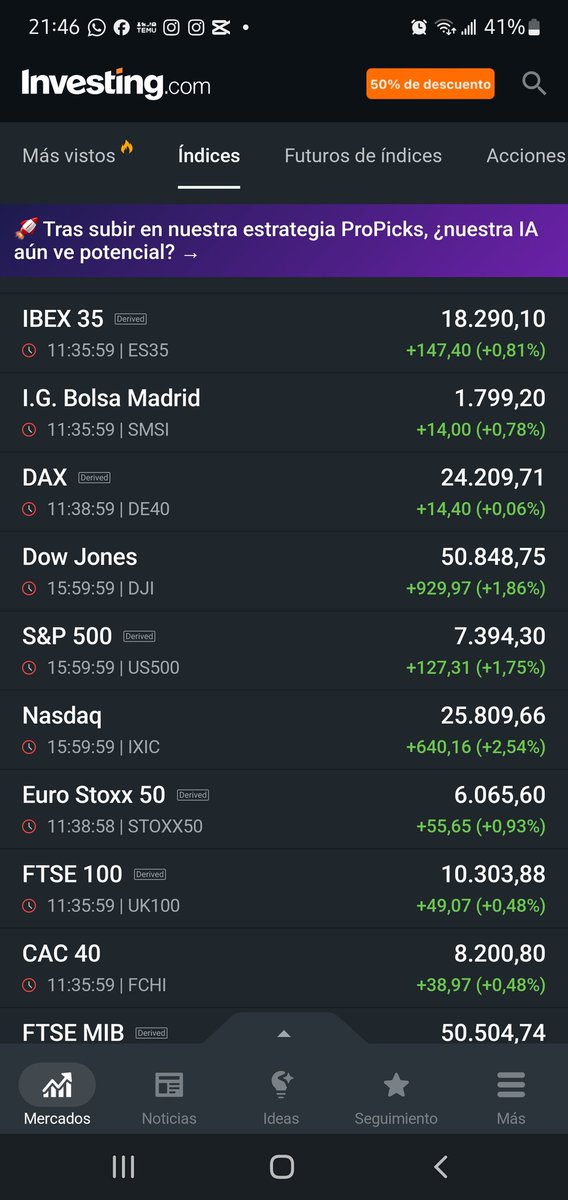The image size is (568, 1200).
Task: Open the Ideas tab
Action: [281, 1097]
